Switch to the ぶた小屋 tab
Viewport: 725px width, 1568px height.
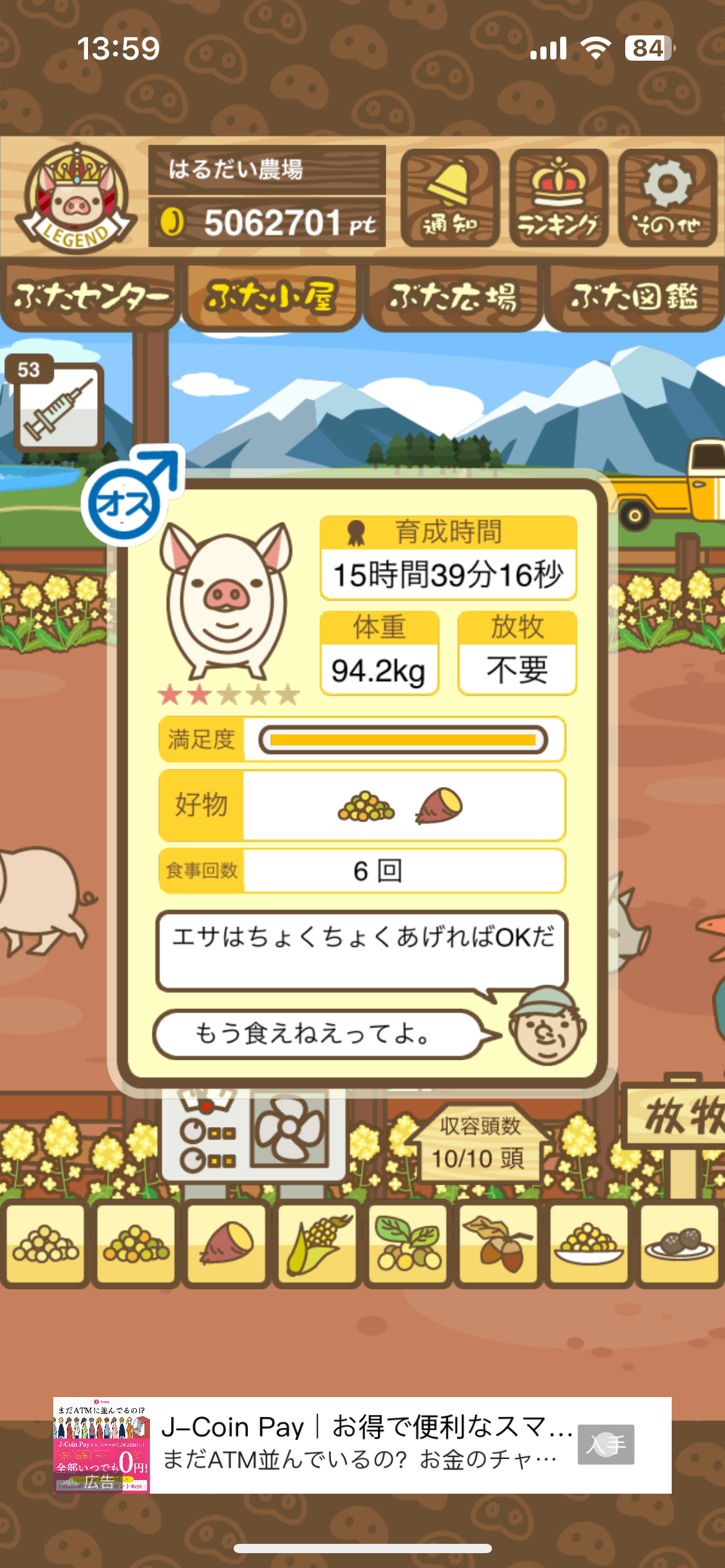click(271, 298)
